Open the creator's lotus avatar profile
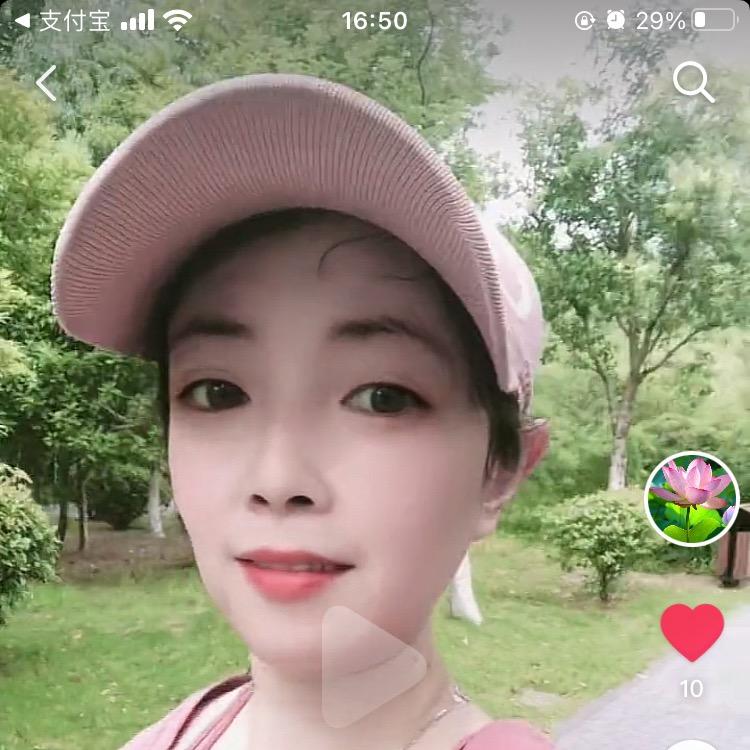The image size is (750, 750). (691, 498)
